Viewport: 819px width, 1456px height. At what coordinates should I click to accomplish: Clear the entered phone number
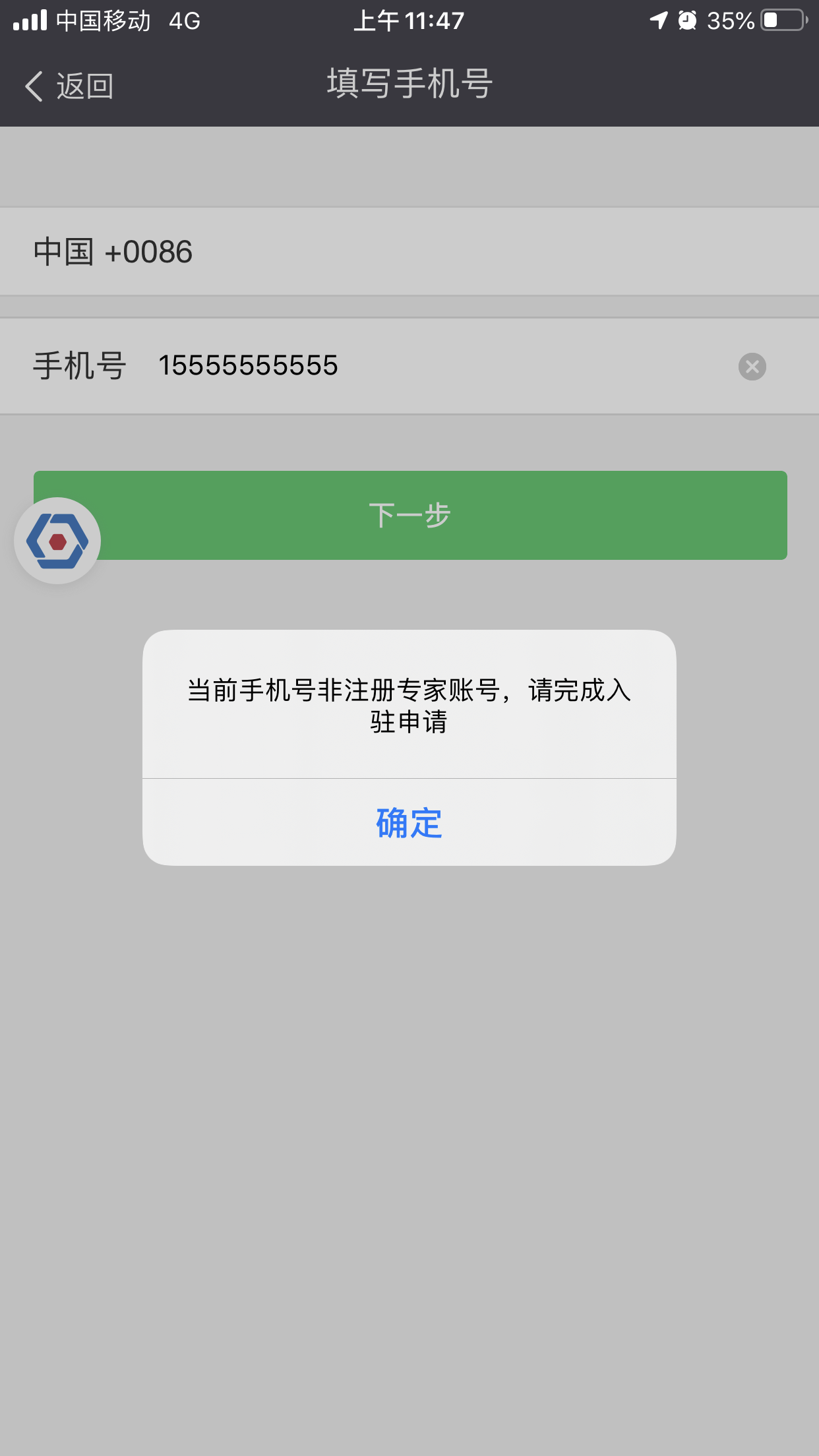(x=752, y=367)
